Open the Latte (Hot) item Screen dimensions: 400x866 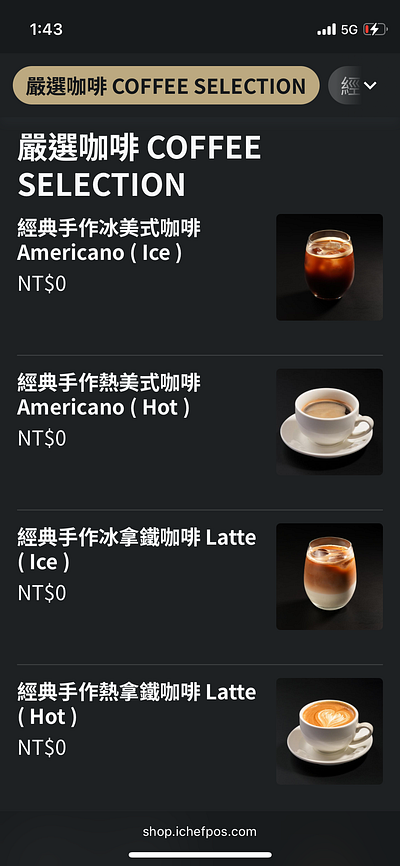(200, 731)
